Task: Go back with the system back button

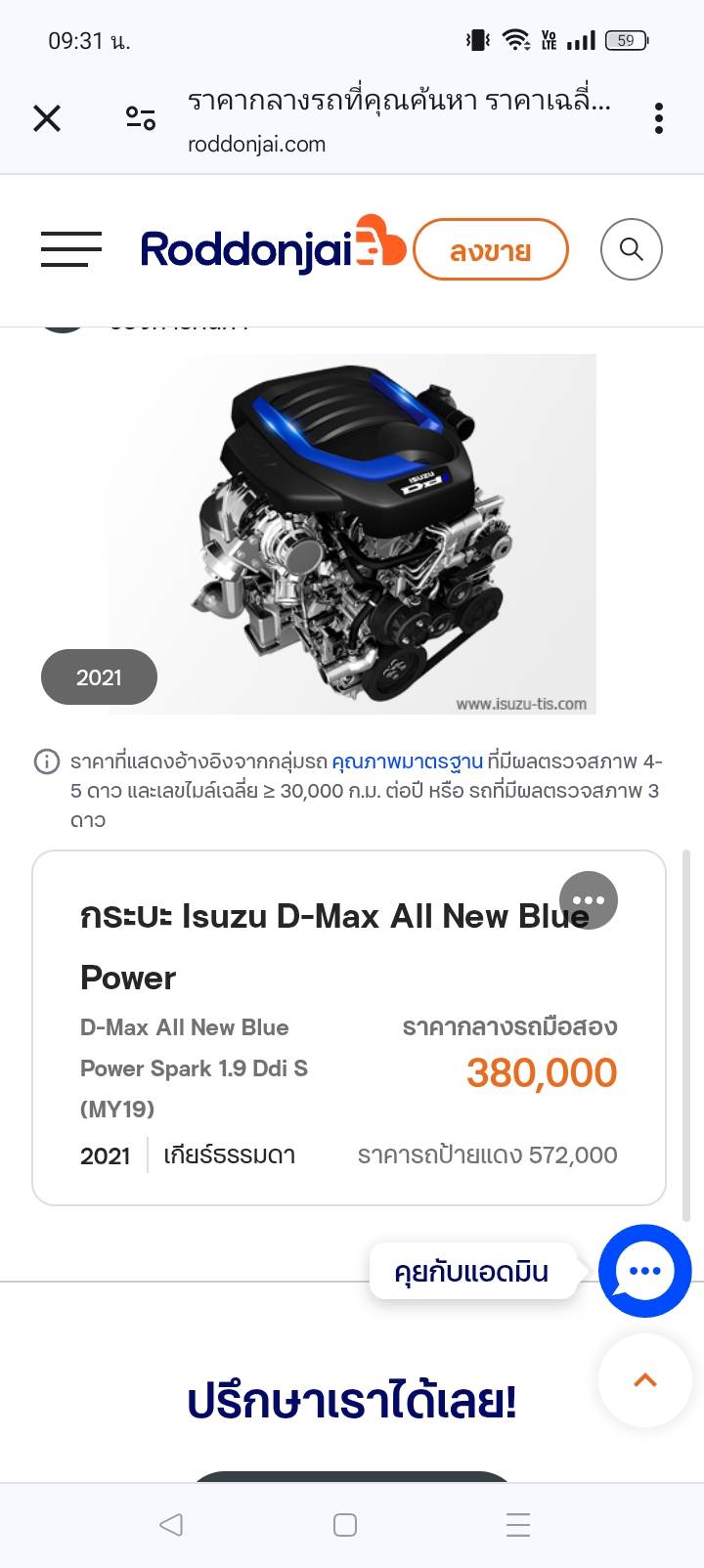Action: point(171,1525)
